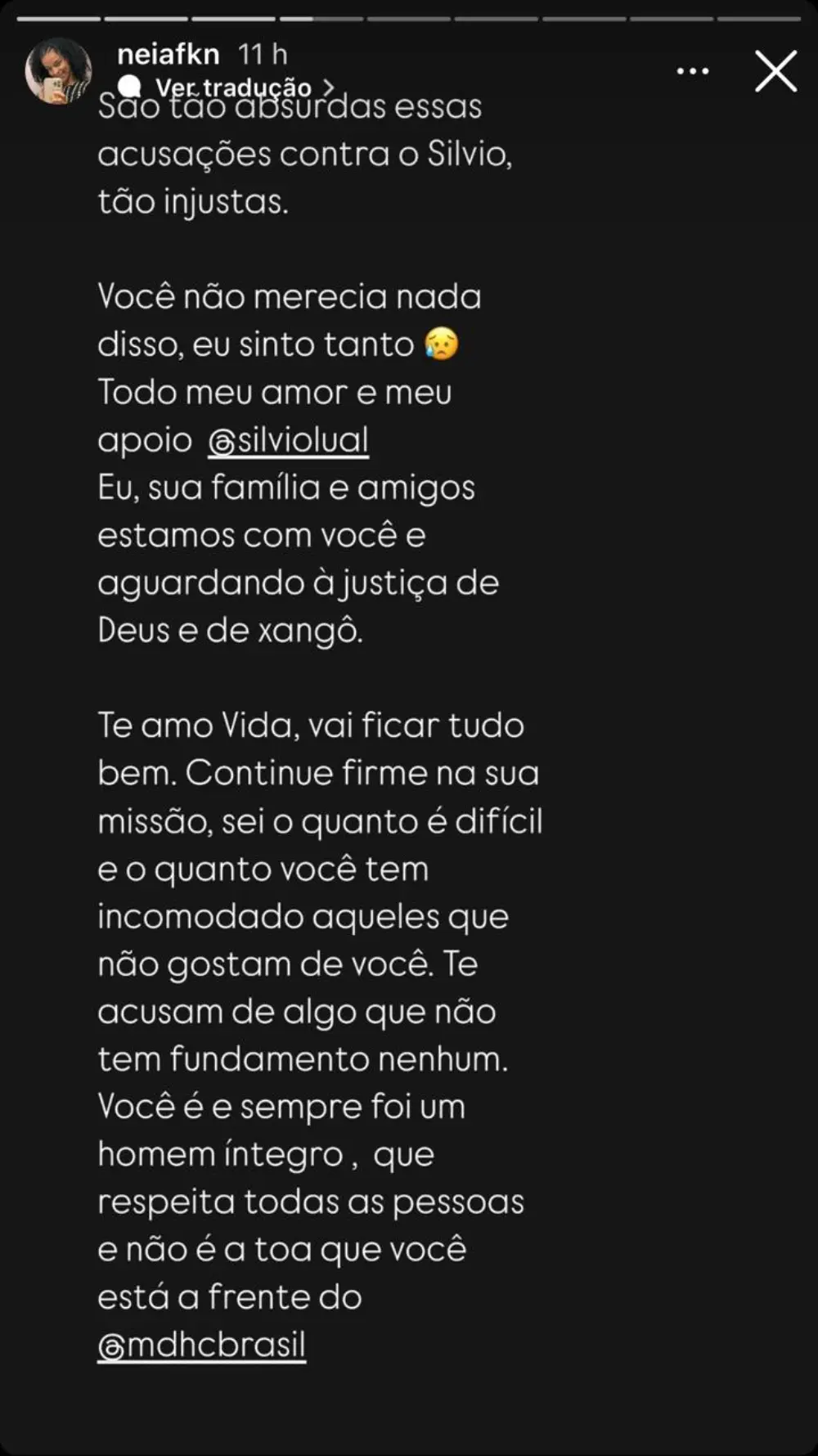Tap Ver tradução to translate

[x=234, y=88]
